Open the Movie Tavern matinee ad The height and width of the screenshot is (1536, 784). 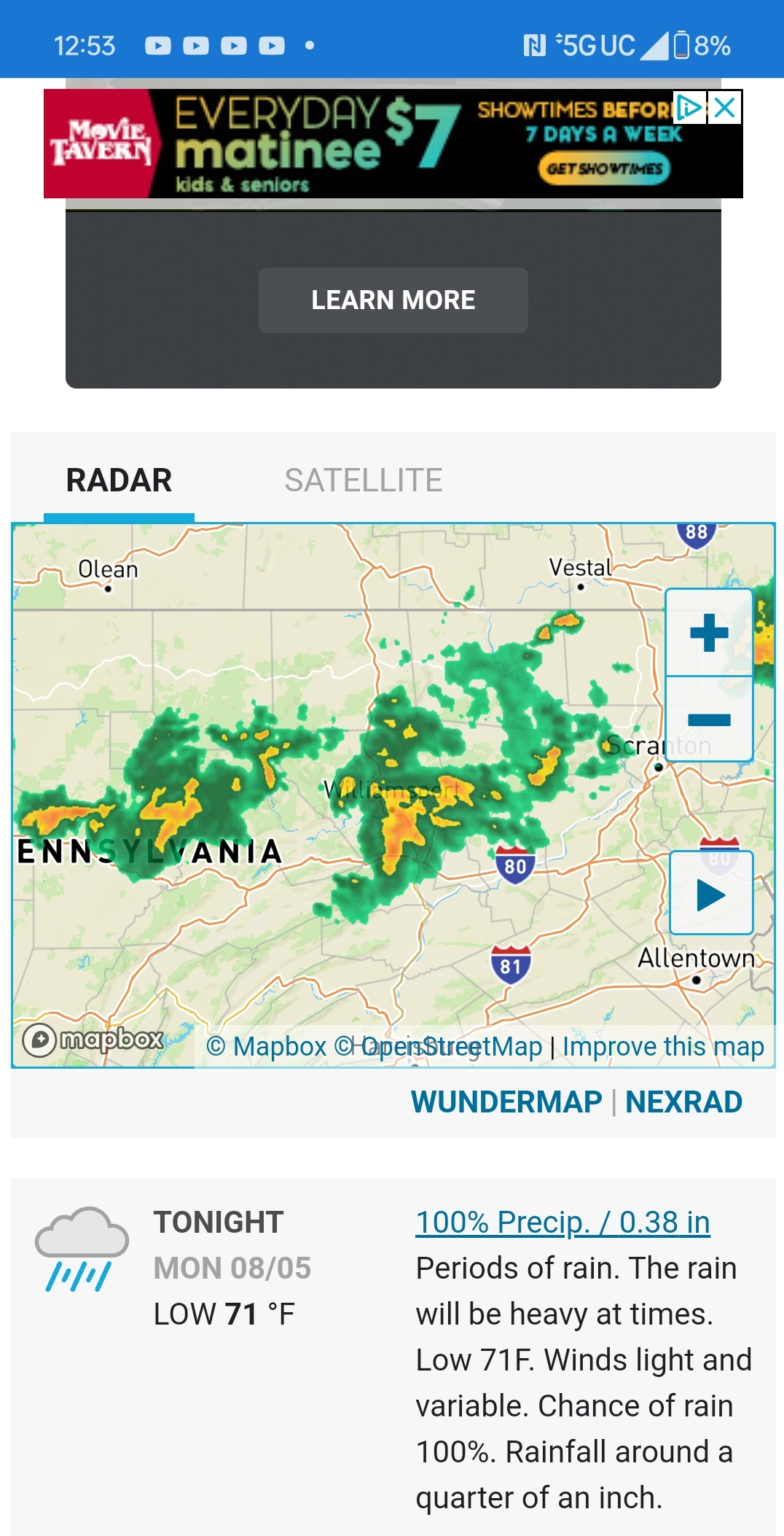pyautogui.click(x=393, y=144)
